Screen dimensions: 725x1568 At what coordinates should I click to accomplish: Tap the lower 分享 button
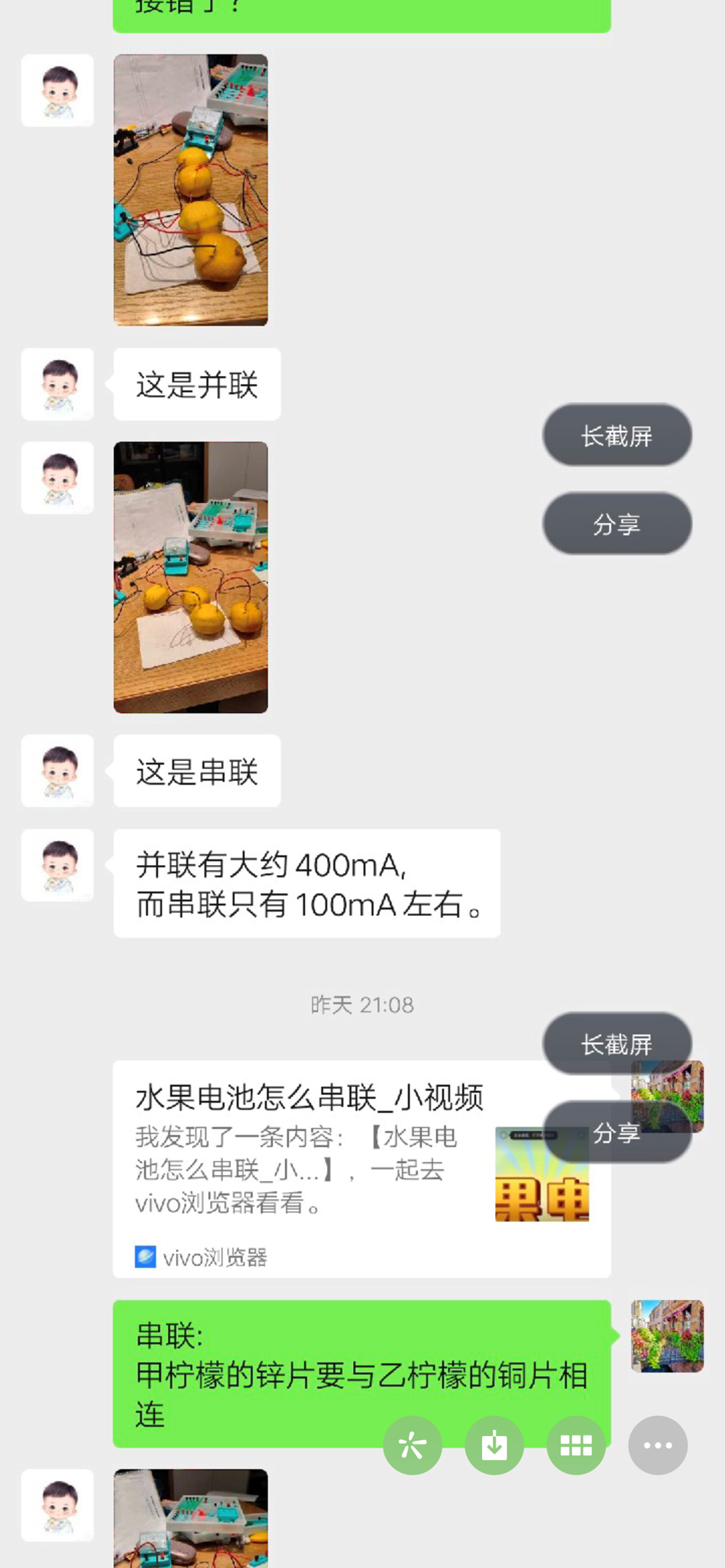617,1134
